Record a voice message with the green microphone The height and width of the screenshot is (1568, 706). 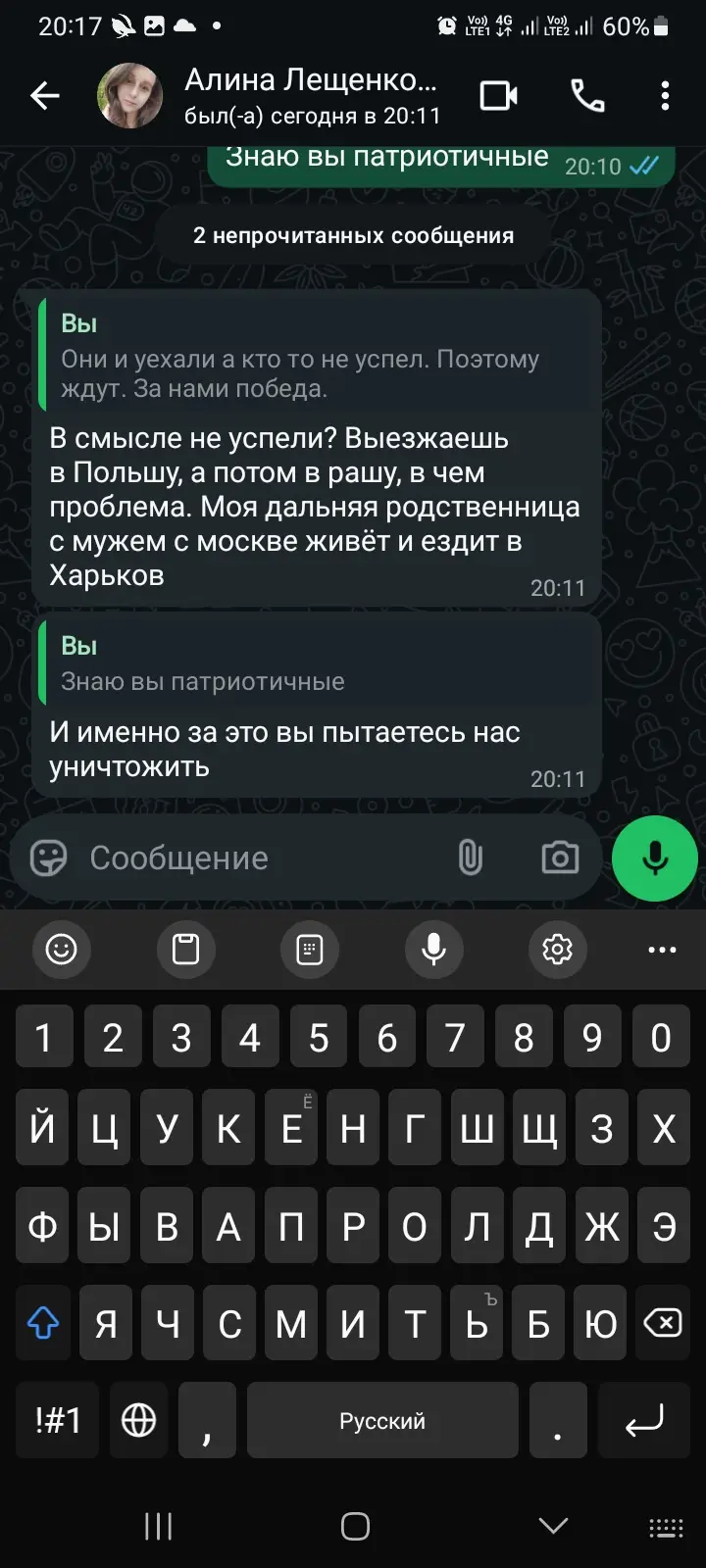pyautogui.click(x=654, y=858)
